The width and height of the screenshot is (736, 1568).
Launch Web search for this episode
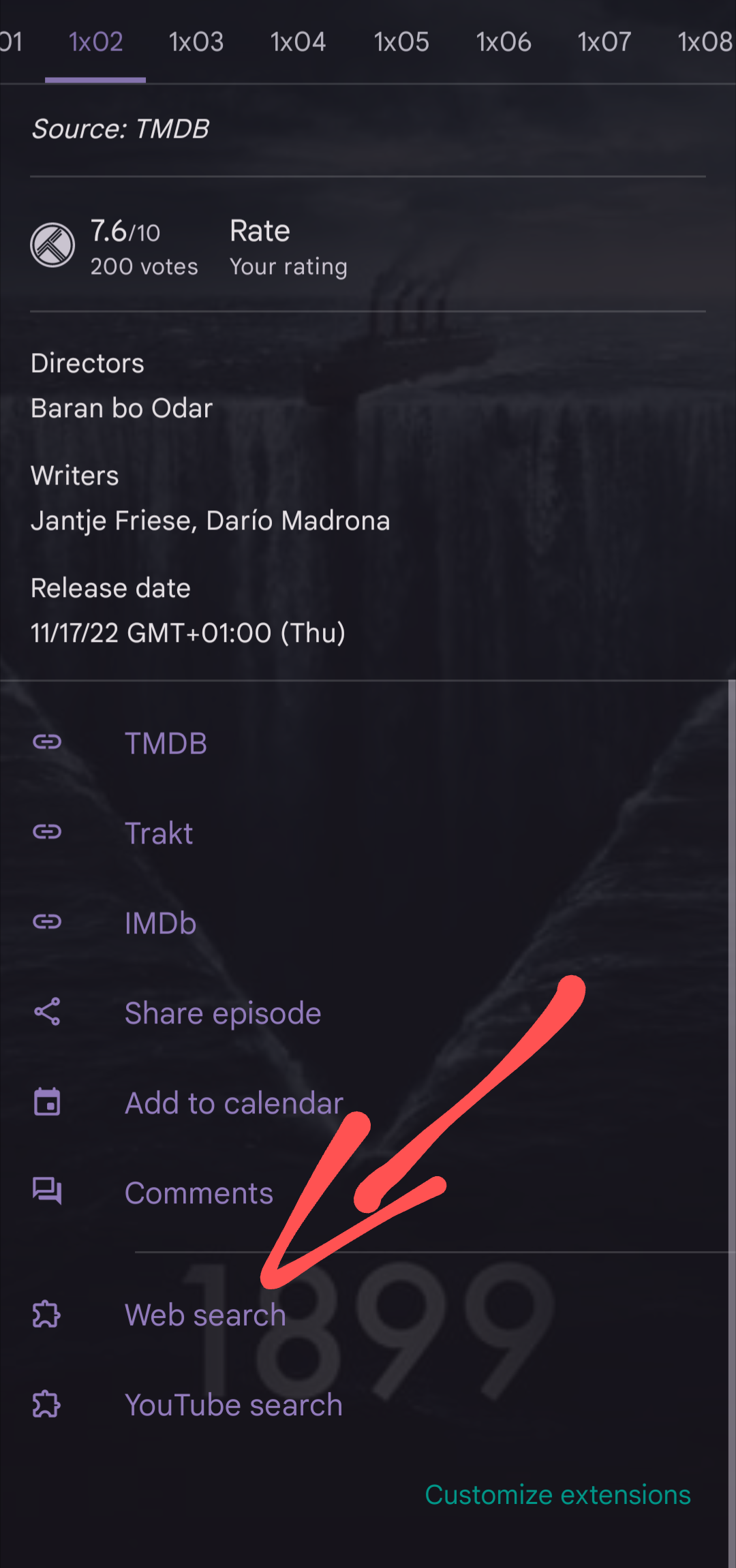coord(205,1315)
